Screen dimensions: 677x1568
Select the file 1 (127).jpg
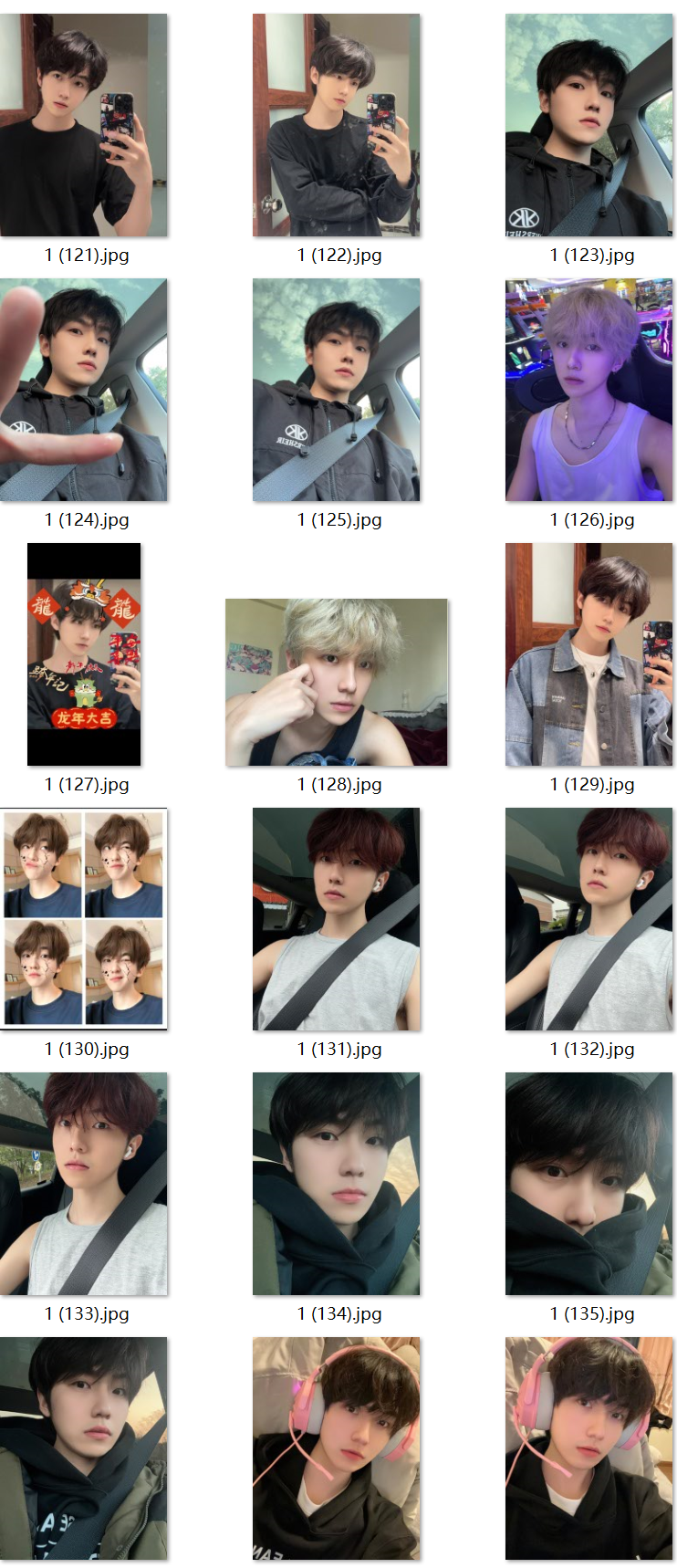pyautogui.click(x=84, y=654)
